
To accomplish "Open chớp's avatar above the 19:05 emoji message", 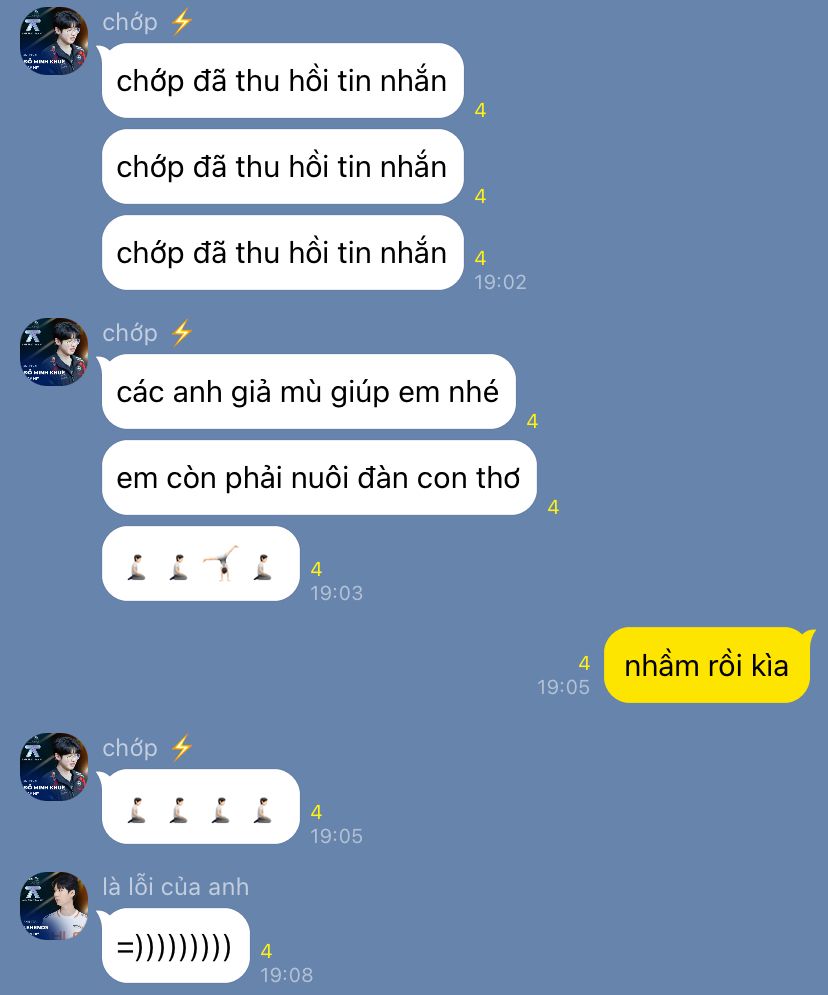I will pos(54,767).
